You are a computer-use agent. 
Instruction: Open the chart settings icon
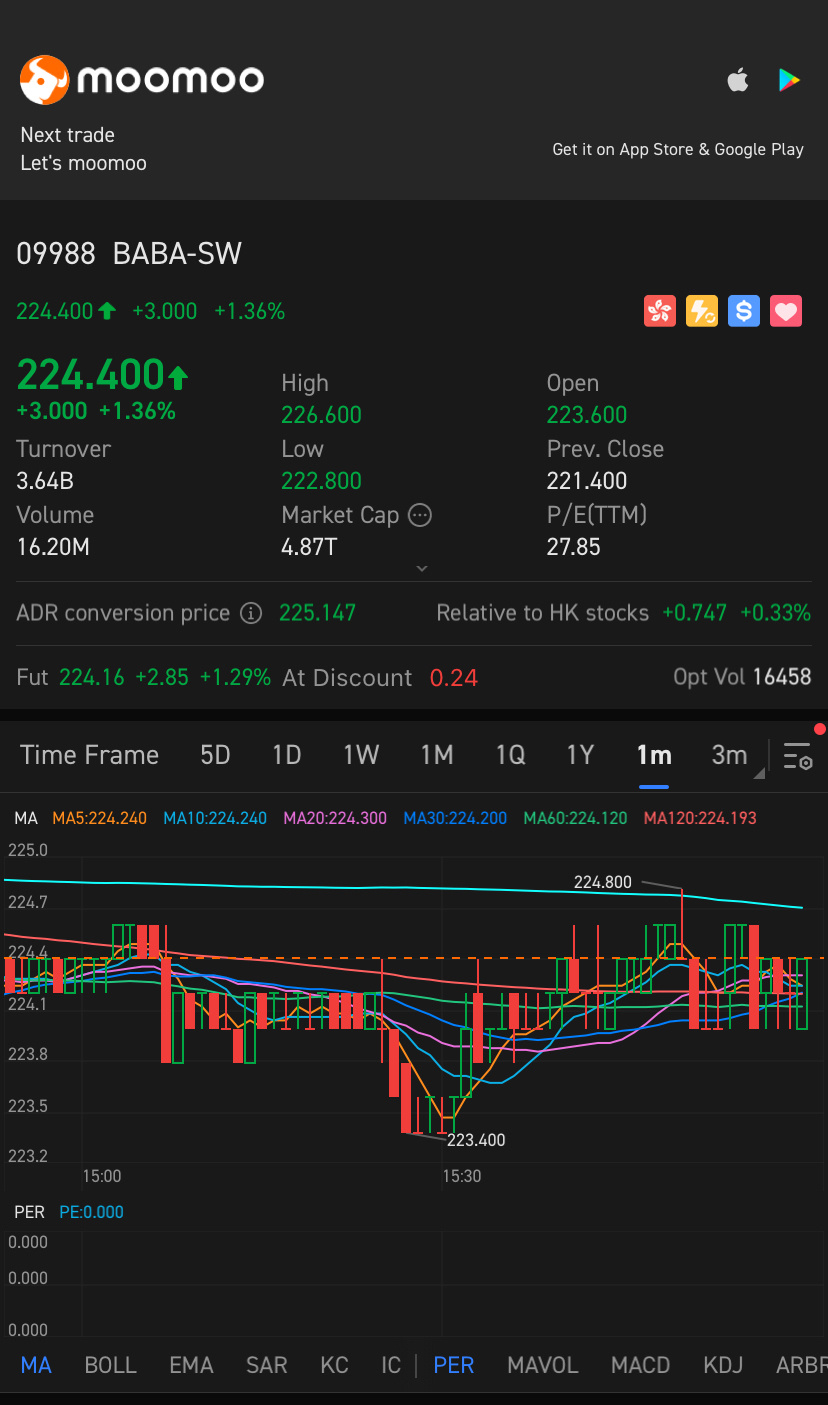pyautogui.click(x=798, y=756)
